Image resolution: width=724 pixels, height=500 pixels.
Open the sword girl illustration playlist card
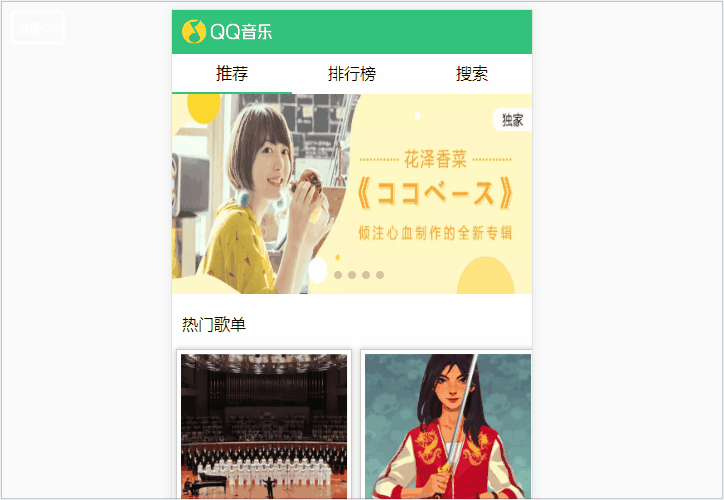tap(447, 425)
